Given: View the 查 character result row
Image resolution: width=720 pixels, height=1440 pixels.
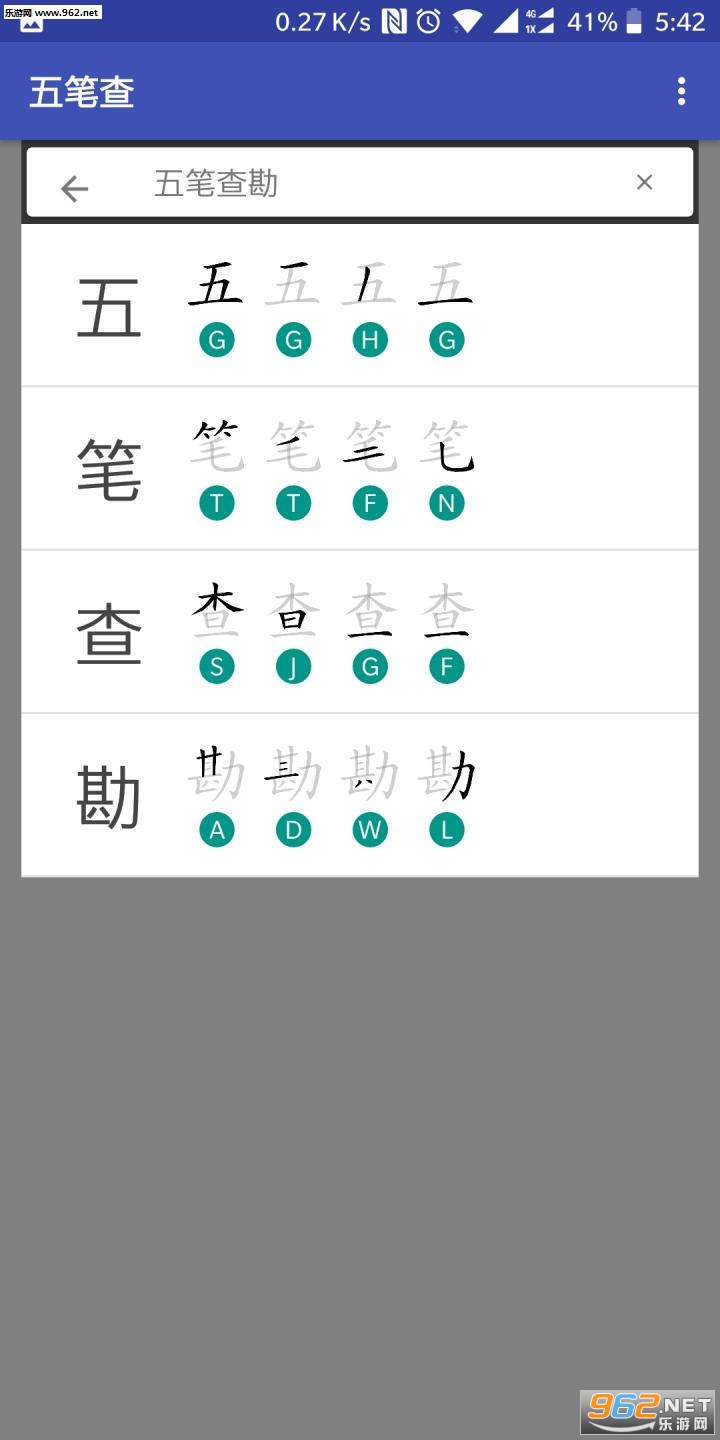Looking at the screenshot, I should click(360, 633).
